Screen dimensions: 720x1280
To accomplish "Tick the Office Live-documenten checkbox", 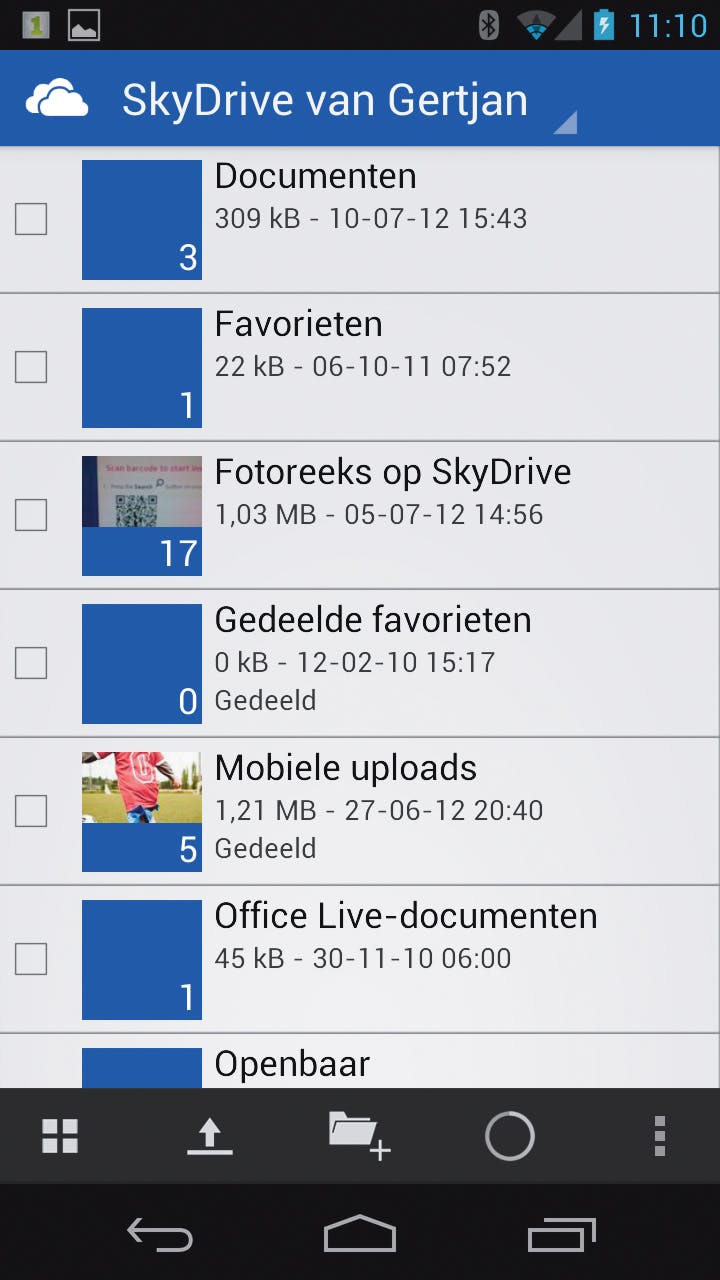I will click(x=31, y=959).
